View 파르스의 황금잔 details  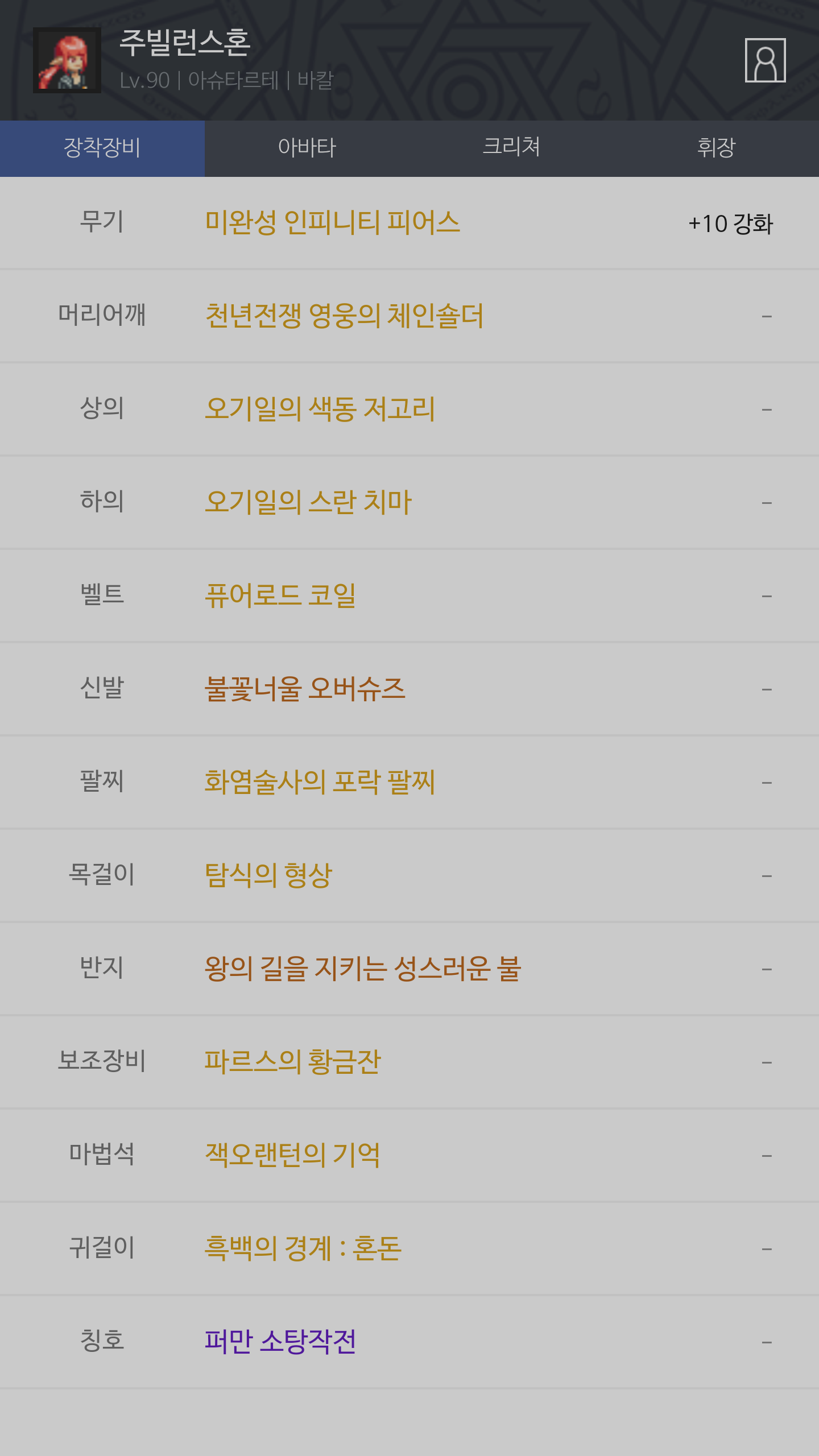[x=292, y=1062]
